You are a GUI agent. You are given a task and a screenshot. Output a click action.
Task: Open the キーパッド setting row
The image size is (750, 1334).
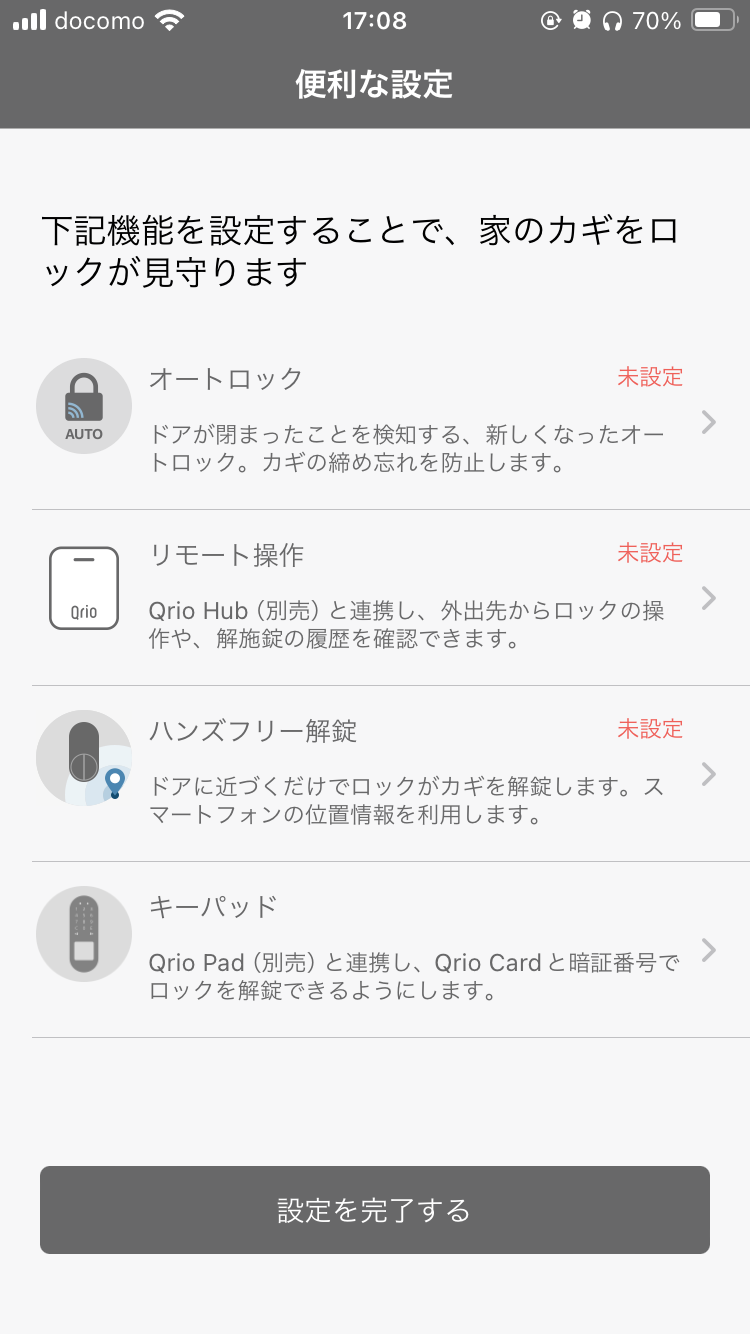375,950
